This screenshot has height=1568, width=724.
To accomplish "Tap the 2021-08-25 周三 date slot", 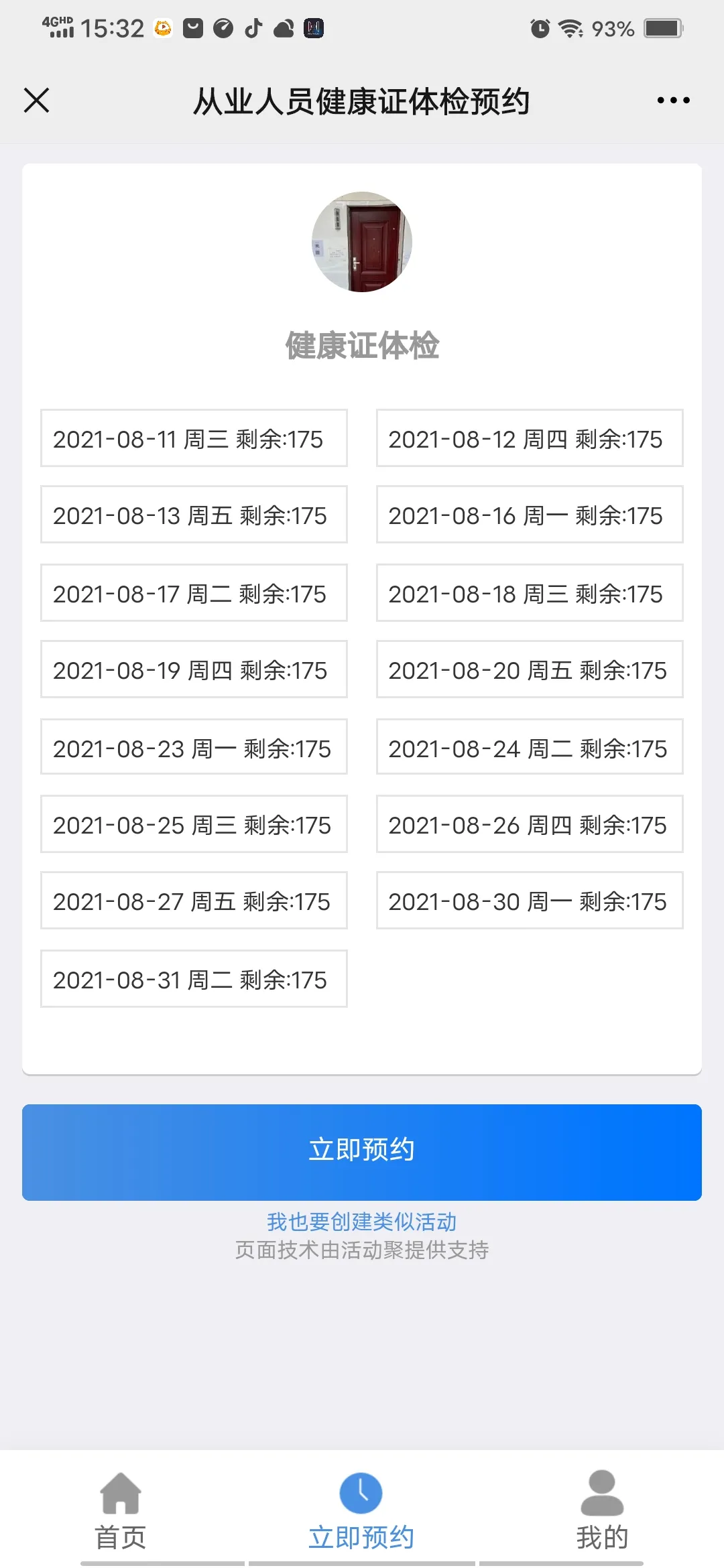I will pyautogui.click(x=194, y=824).
